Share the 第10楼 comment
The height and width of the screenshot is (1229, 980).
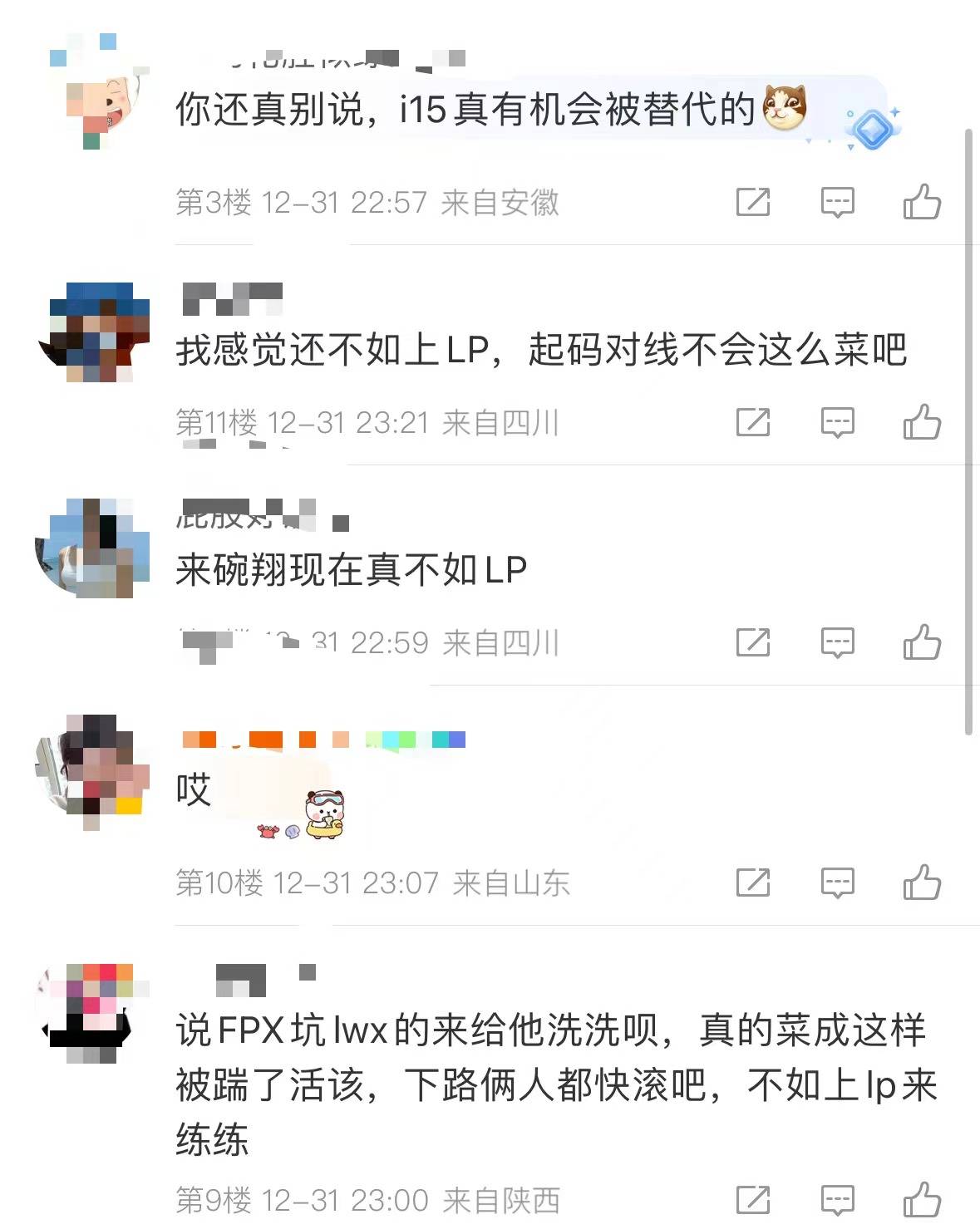[x=753, y=882]
